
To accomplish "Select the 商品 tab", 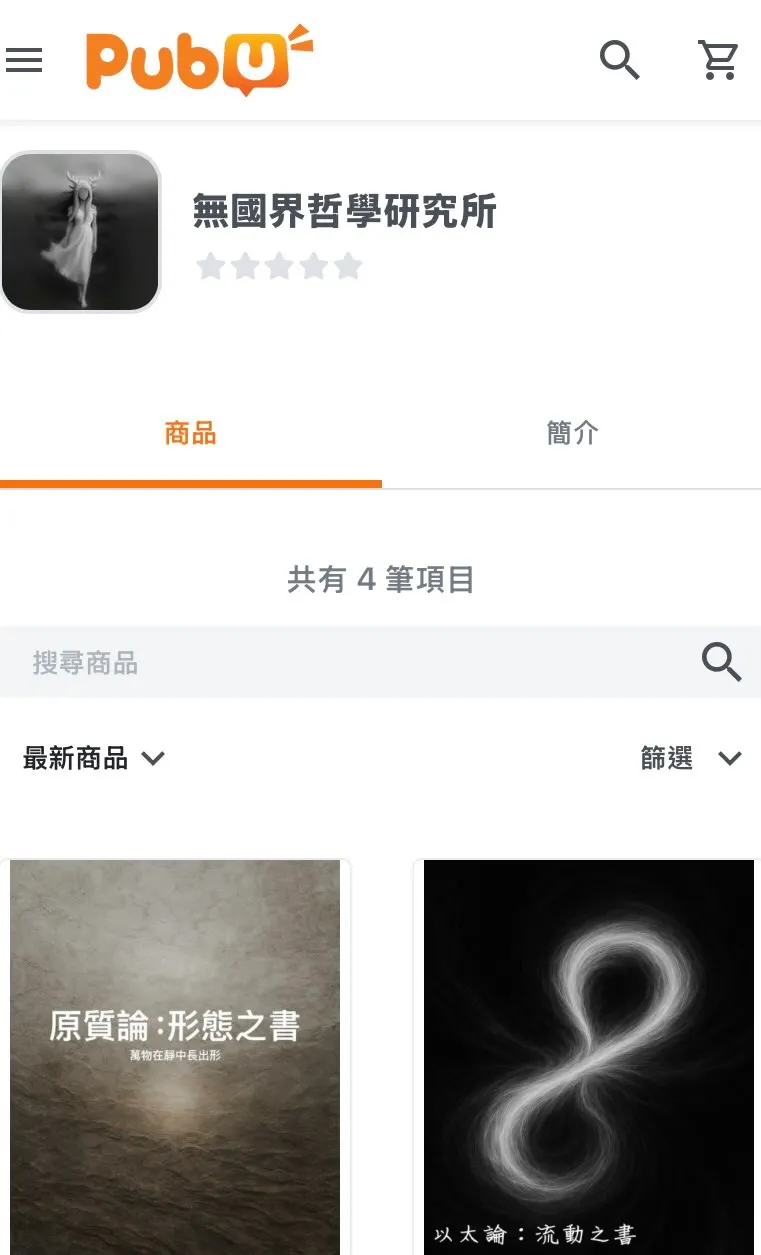I will pyautogui.click(x=190, y=433).
